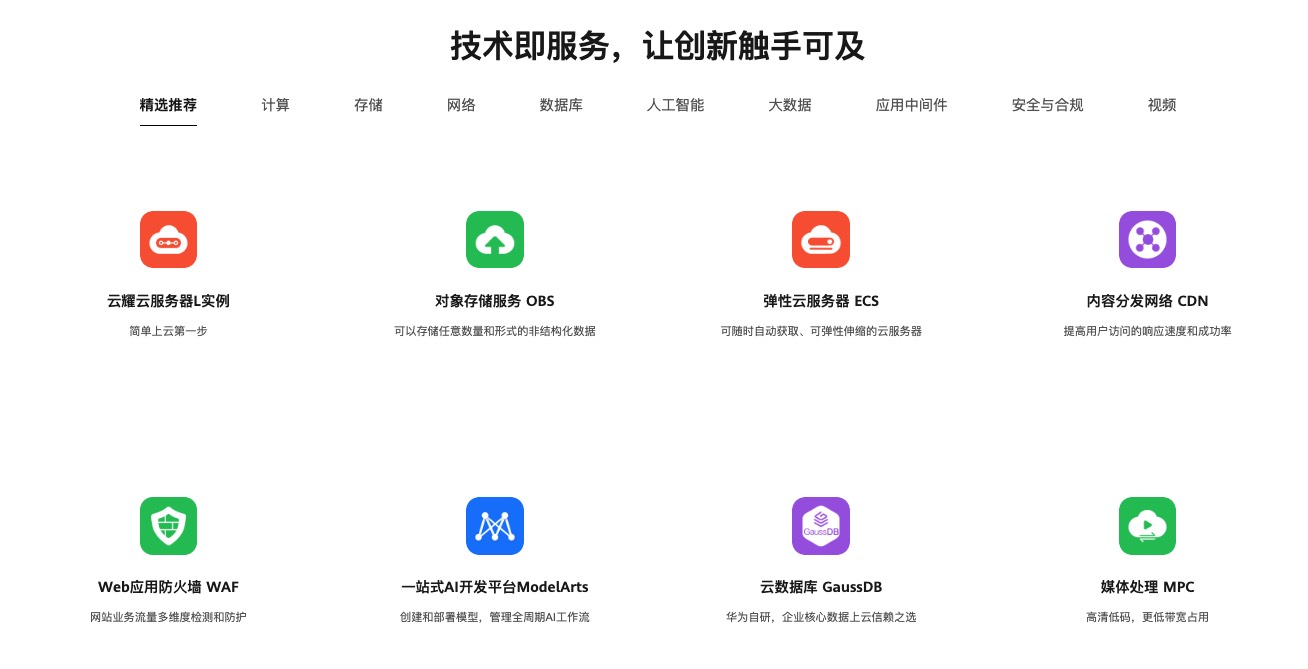
Task: Switch to the 计算 tab
Action: point(275,105)
